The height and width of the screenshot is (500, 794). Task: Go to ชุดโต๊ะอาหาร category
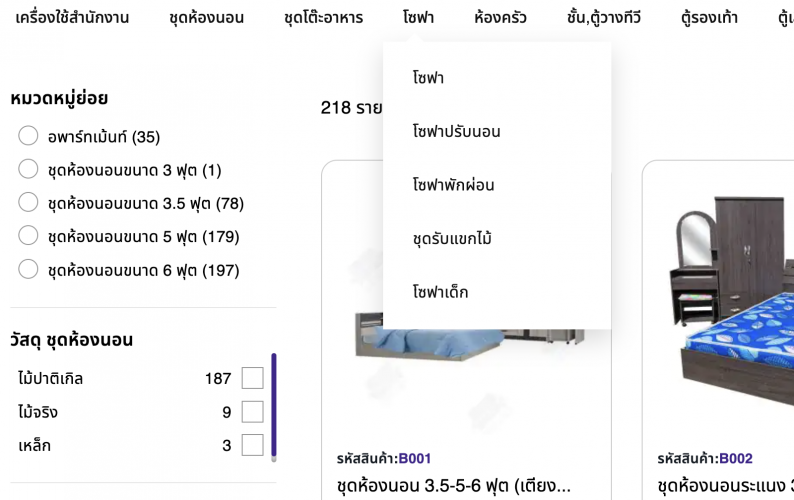point(323,17)
